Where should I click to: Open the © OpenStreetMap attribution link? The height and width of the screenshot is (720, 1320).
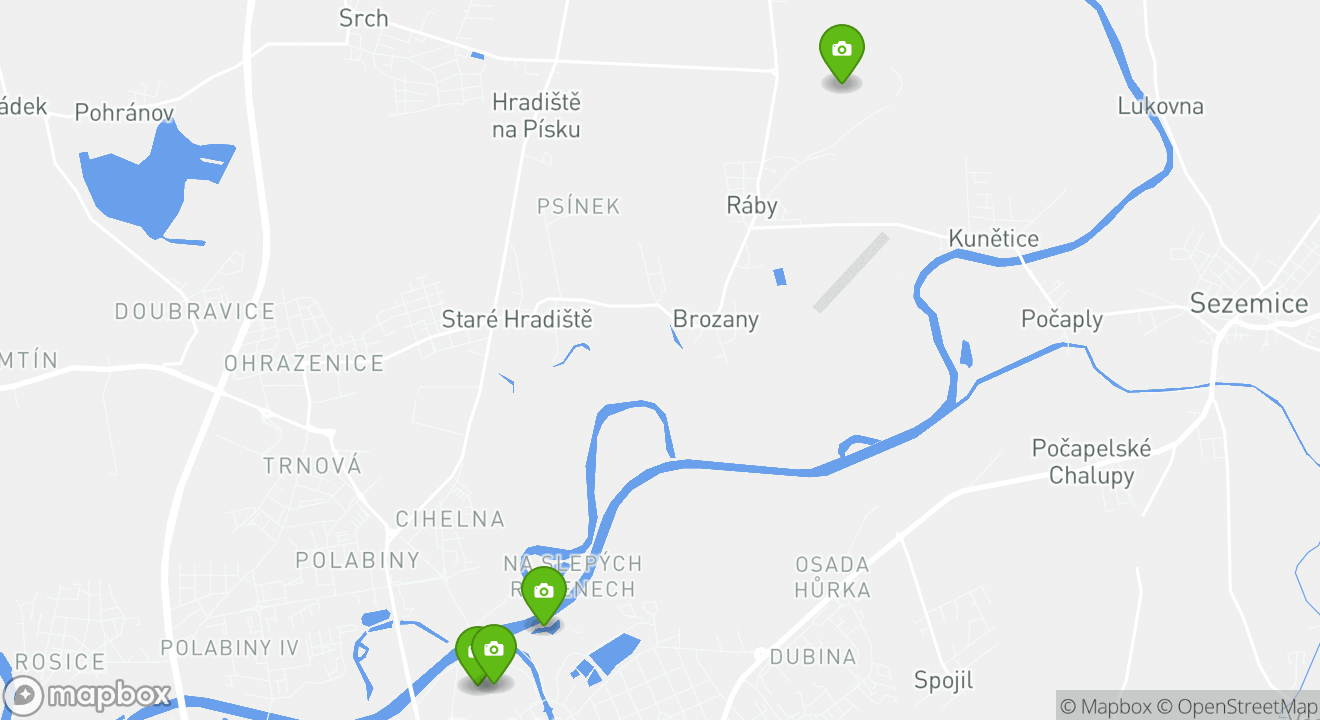(1236, 706)
